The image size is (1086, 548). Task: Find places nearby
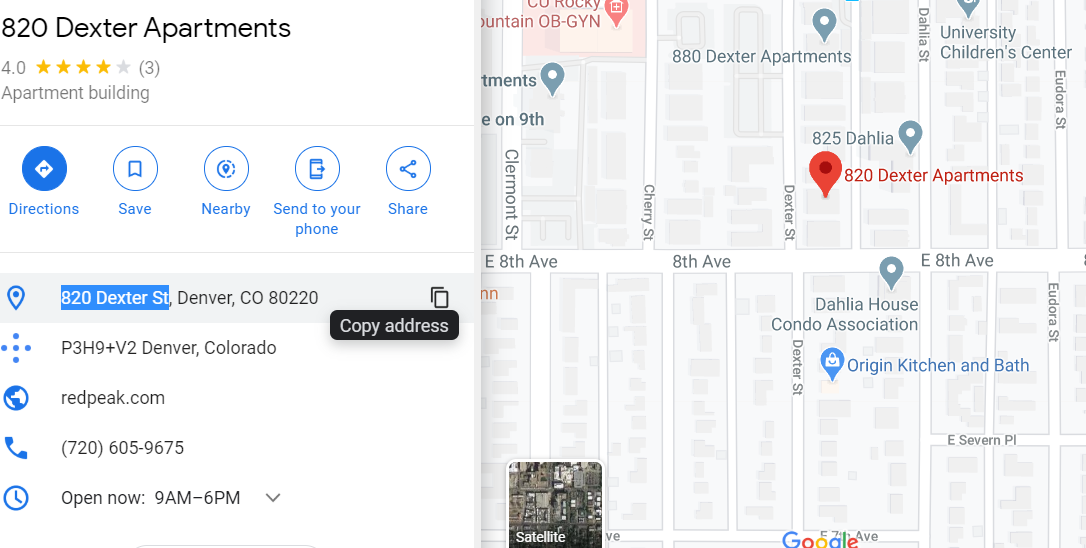226,169
